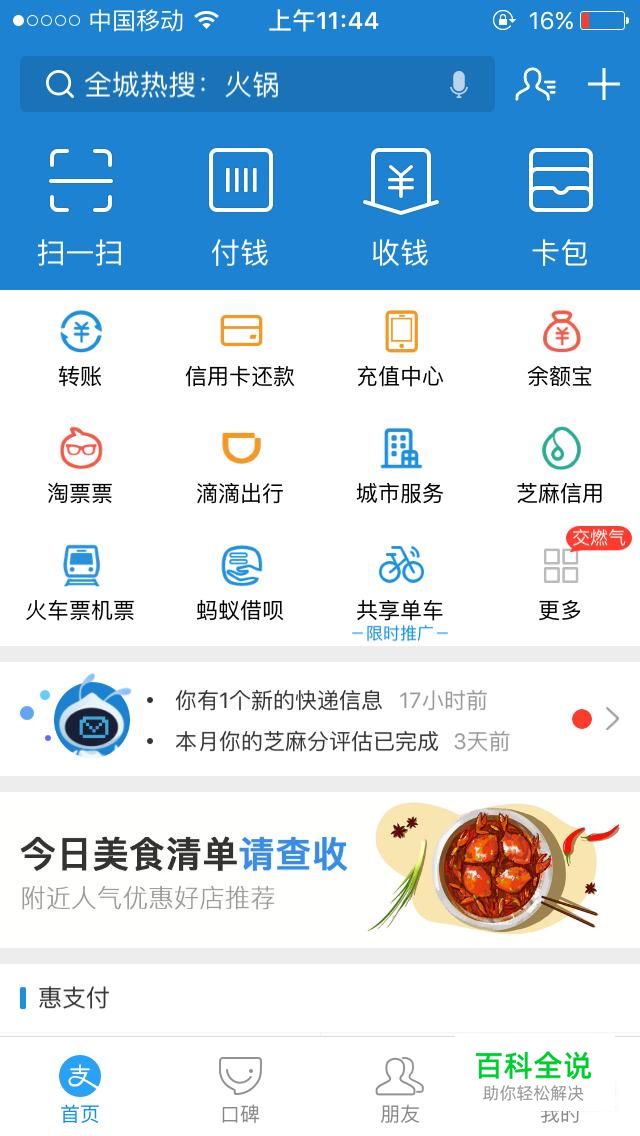Viewport: 640px width, 1136px height.
Task: Select 转账 transfer
Action: click(80, 349)
